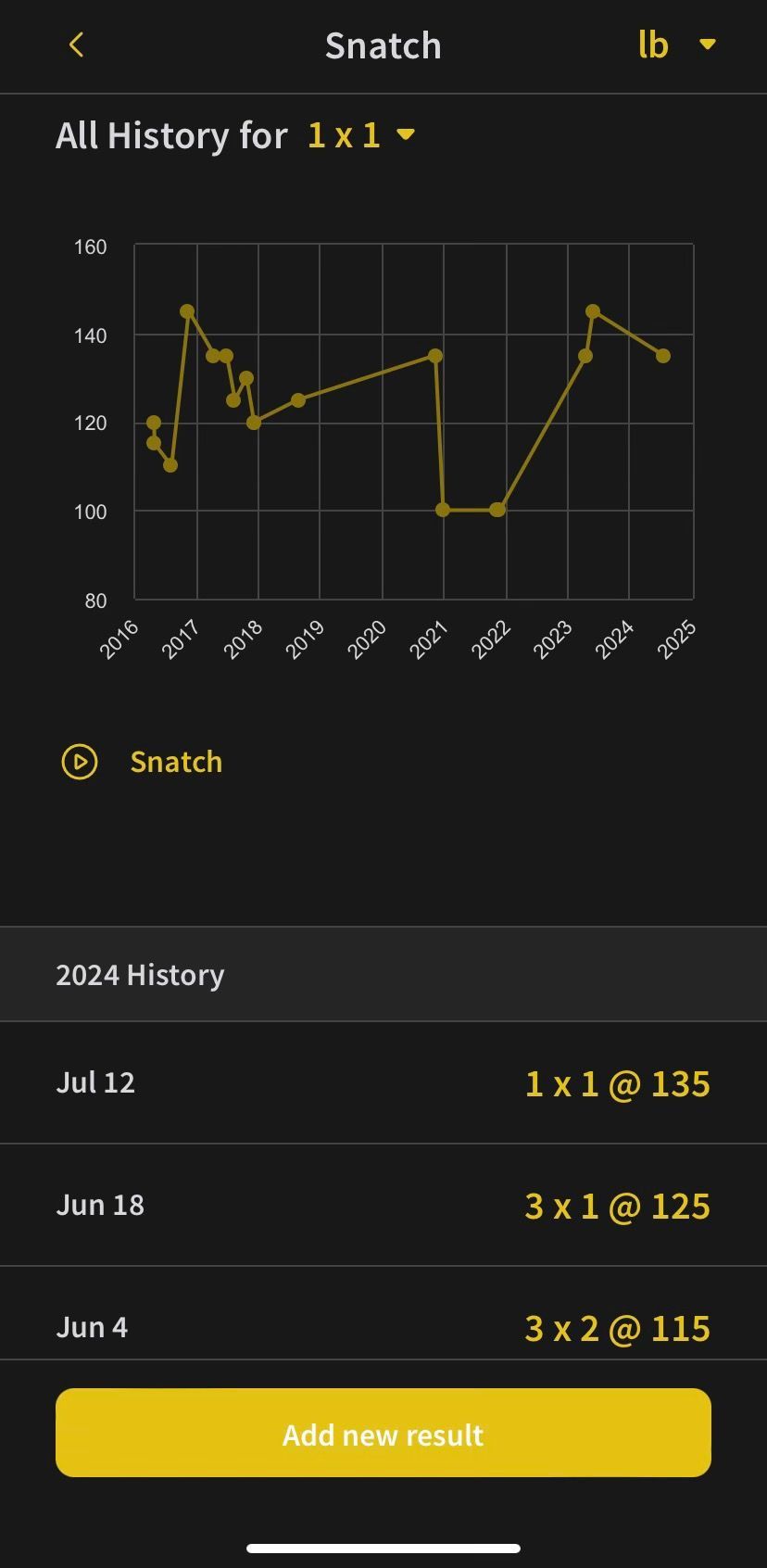Tap Add new result button
The image size is (767, 1568).
point(383,1433)
